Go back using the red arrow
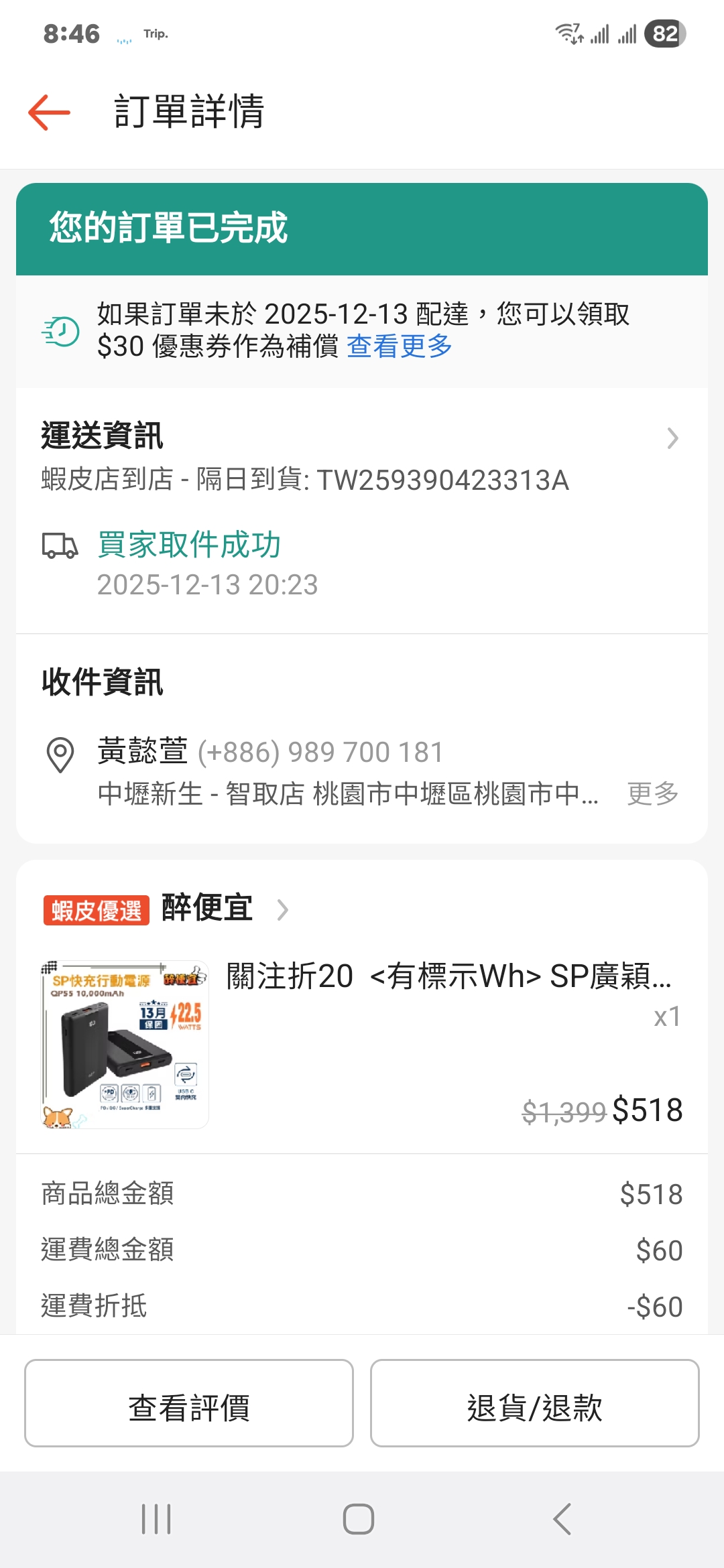724x1568 pixels. click(x=49, y=112)
